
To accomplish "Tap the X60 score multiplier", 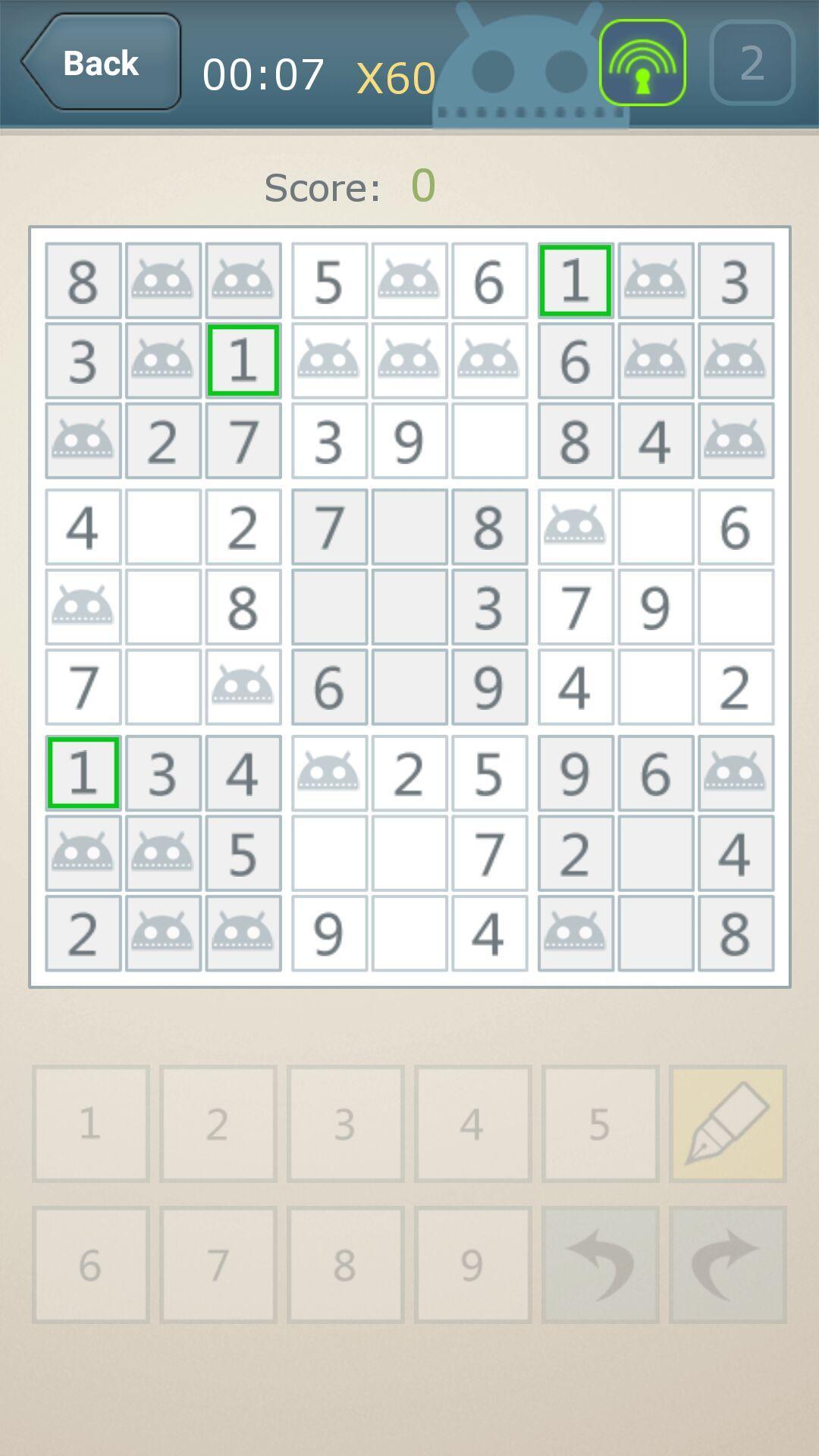I will pos(395,74).
